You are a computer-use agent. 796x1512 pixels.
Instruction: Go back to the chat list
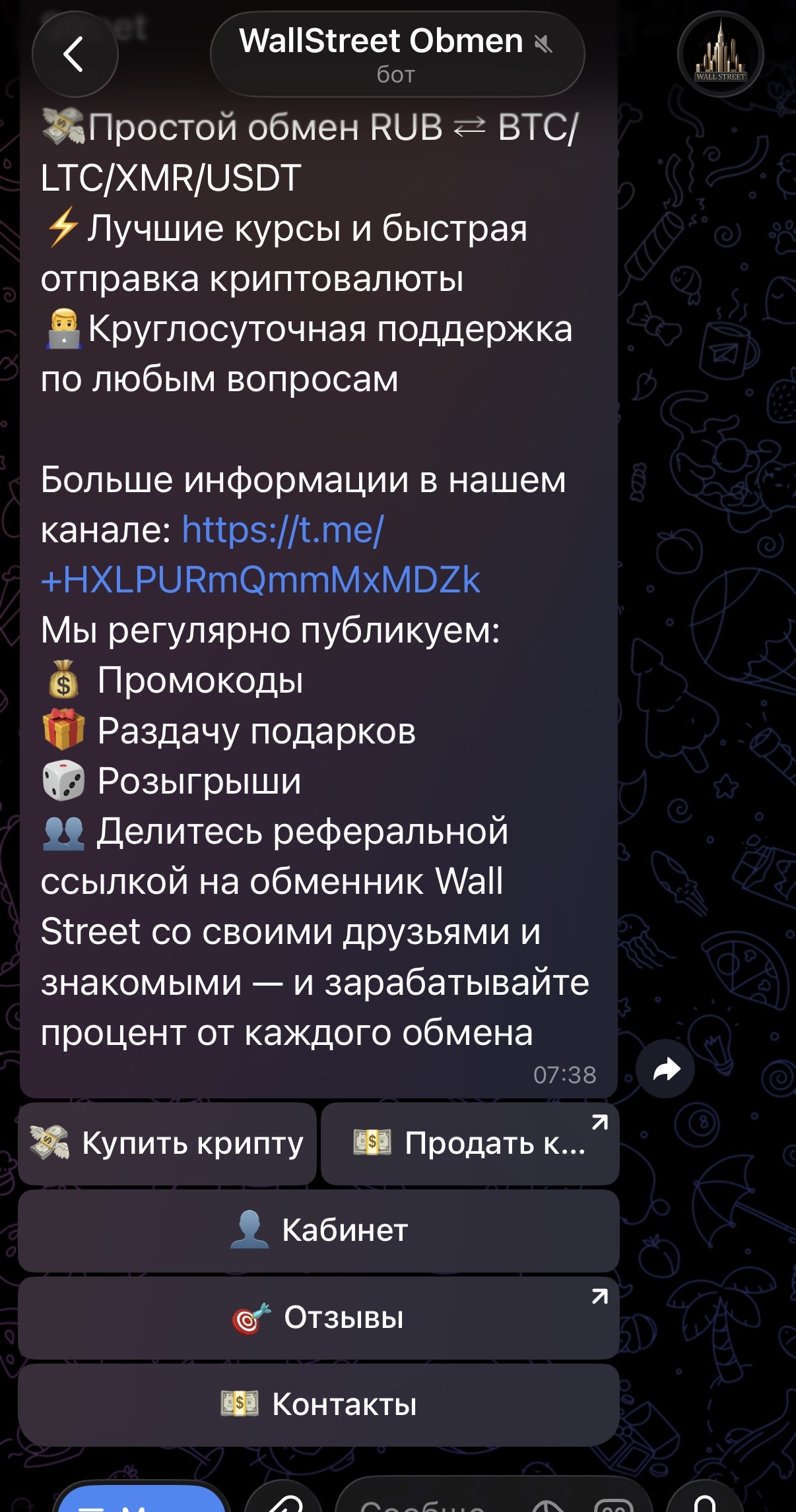(x=75, y=54)
